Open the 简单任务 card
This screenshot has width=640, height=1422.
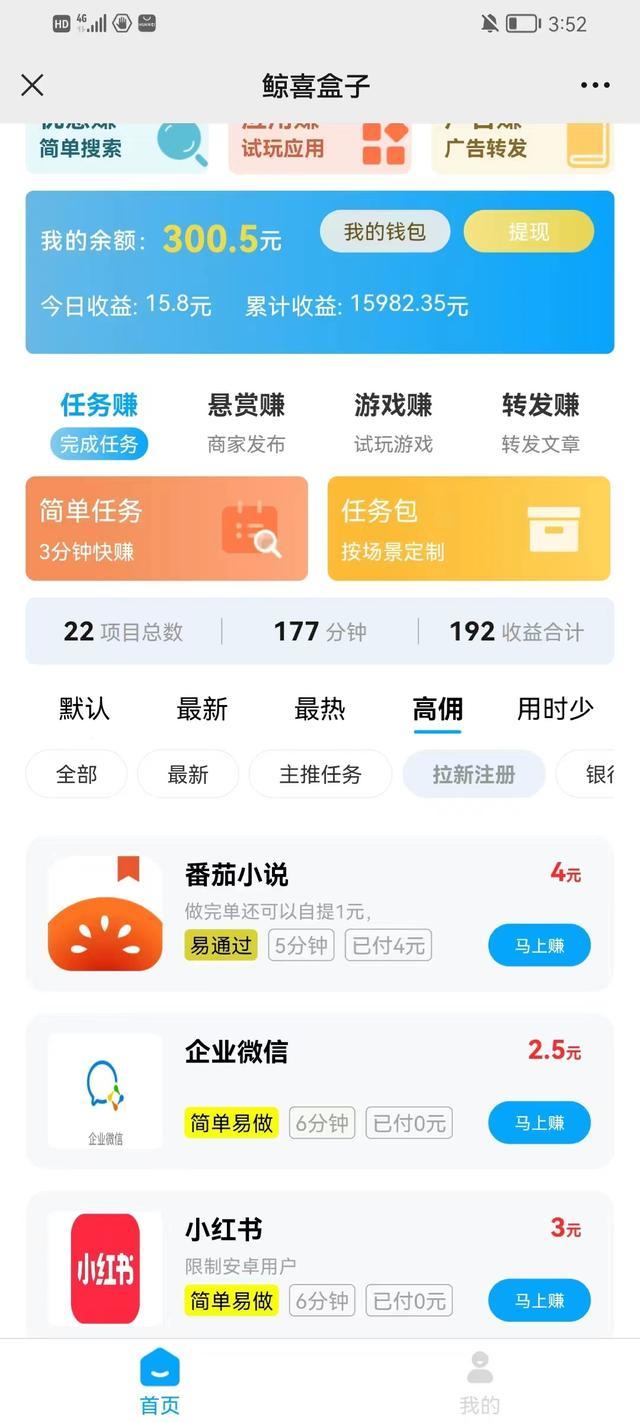click(166, 528)
